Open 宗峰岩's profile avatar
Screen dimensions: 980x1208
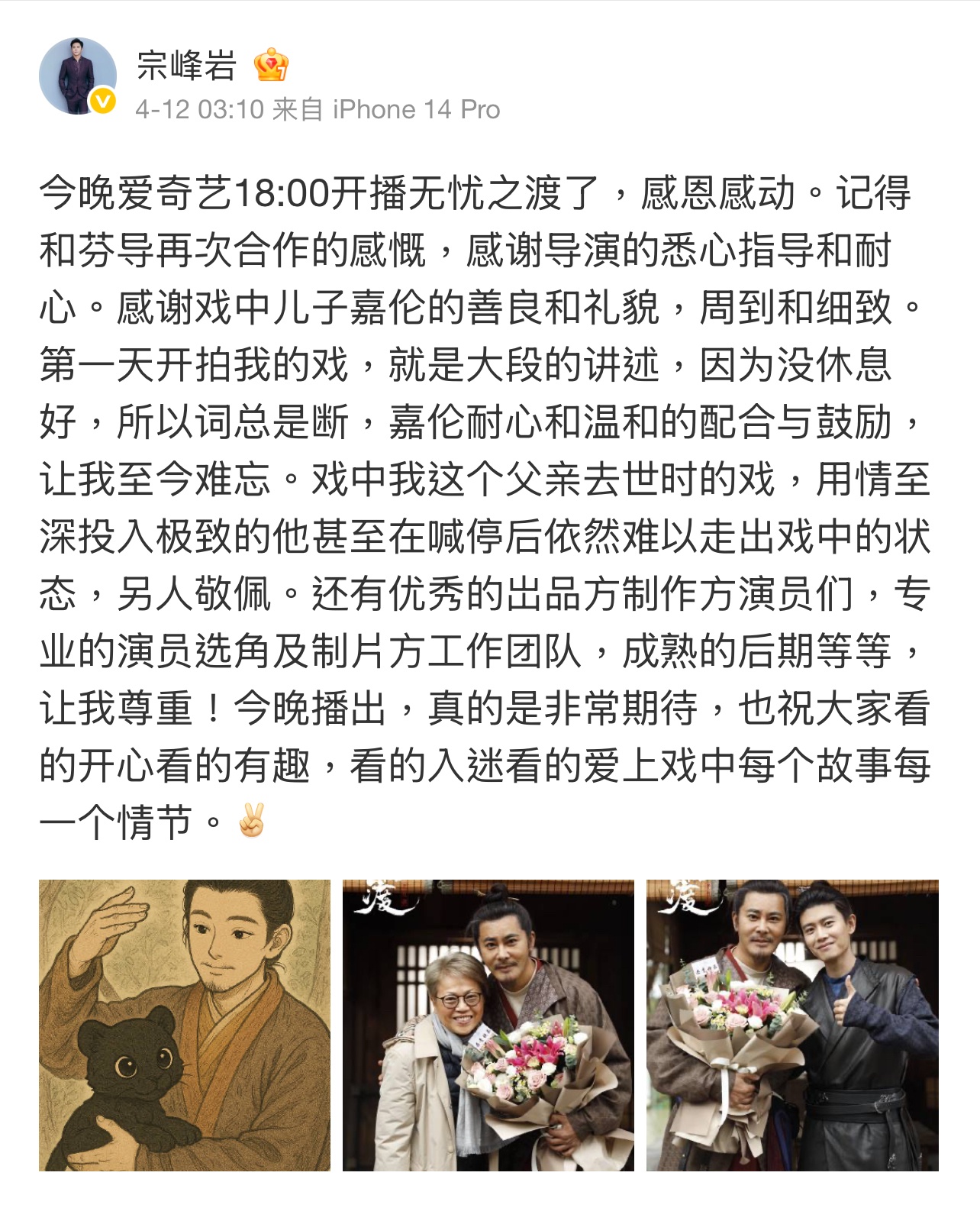pyautogui.click(x=77, y=76)
